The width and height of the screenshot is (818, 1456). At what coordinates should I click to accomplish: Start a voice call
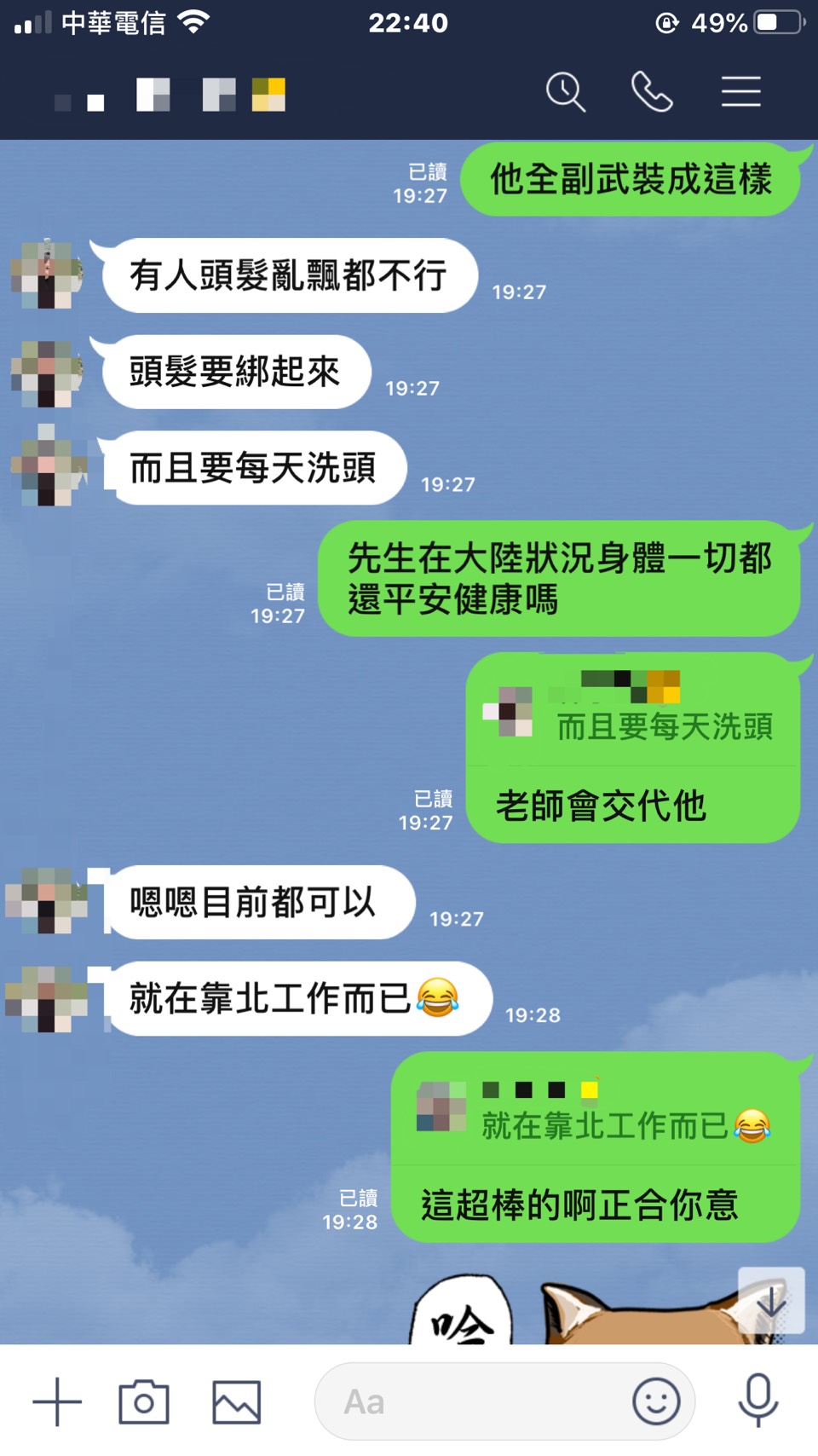tap(652, 92)
